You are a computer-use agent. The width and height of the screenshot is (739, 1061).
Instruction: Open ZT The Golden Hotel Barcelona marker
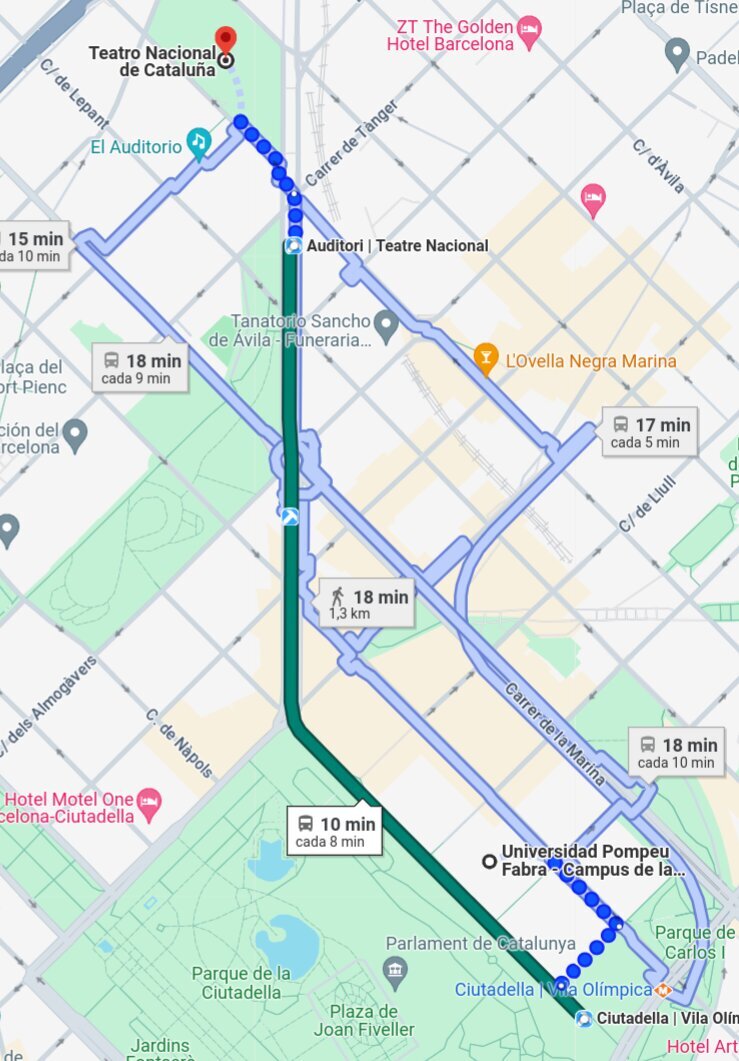pos(529,27)
